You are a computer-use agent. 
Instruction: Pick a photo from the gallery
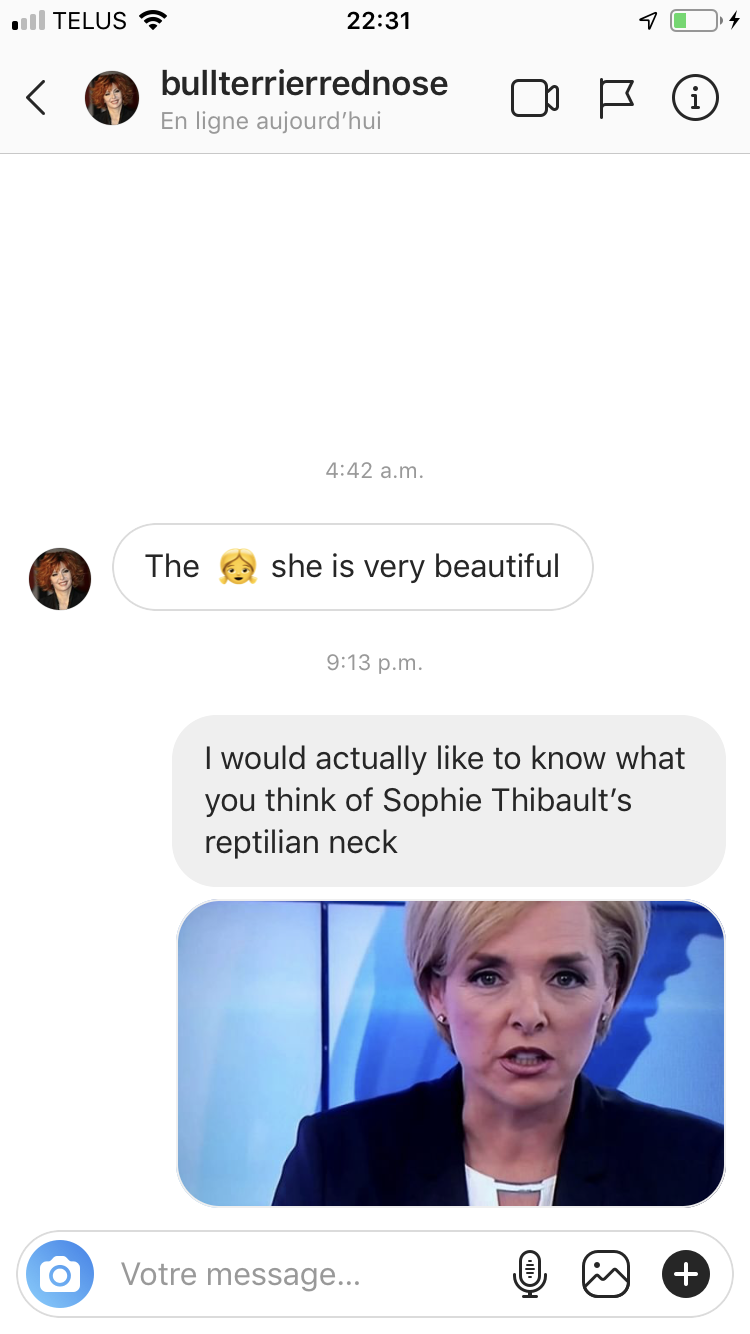tap(606, 1274)
